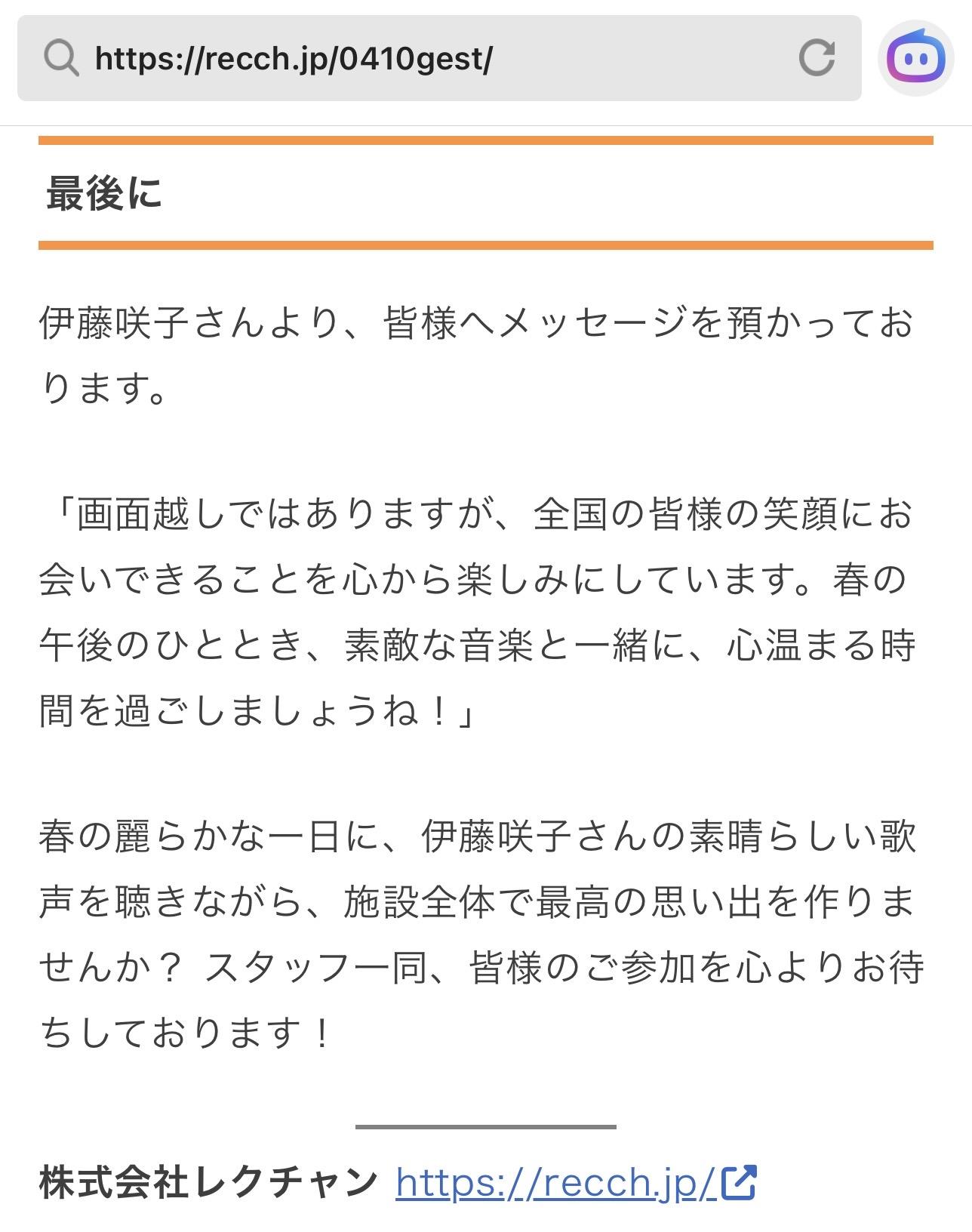Reload the current page
The image size is (972, 1232).
click(817, 57)
